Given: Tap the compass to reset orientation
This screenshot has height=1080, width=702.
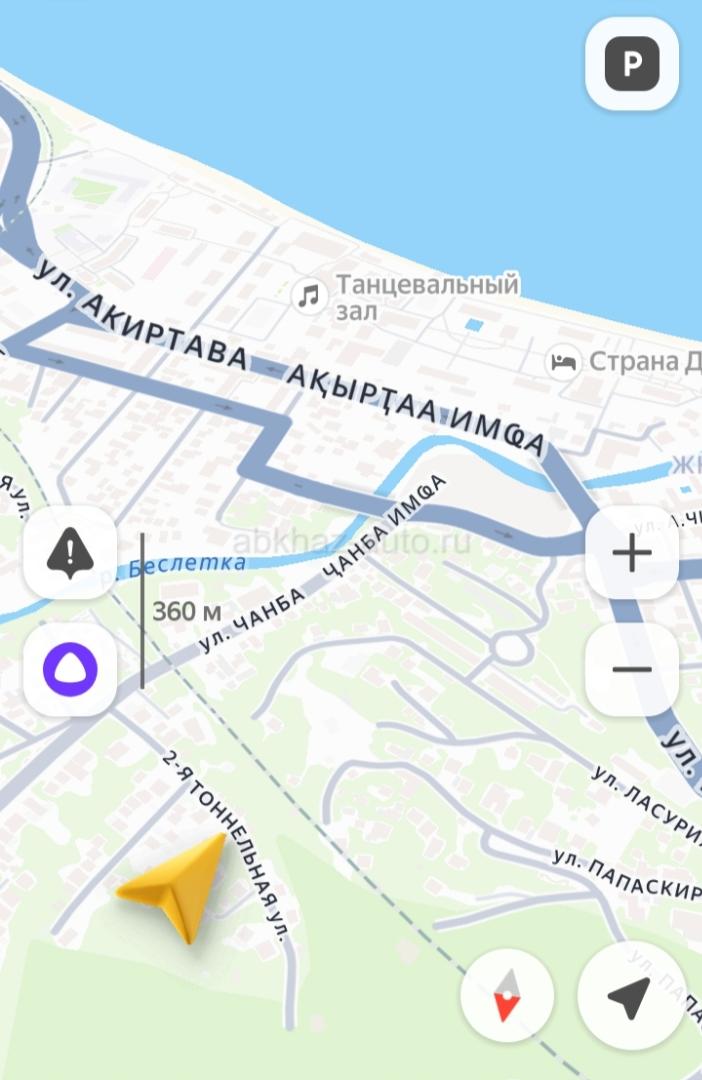Looking at the screenshot, I should (x=507, y=999).
